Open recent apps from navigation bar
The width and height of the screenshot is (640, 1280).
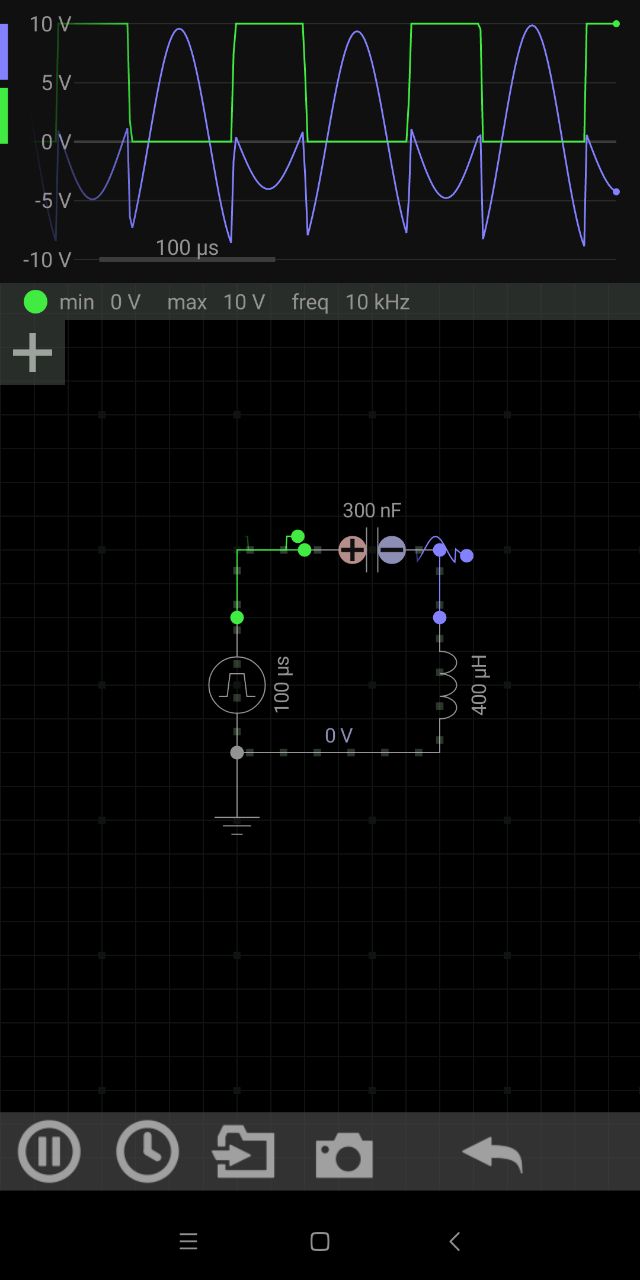click(188, 1241)
